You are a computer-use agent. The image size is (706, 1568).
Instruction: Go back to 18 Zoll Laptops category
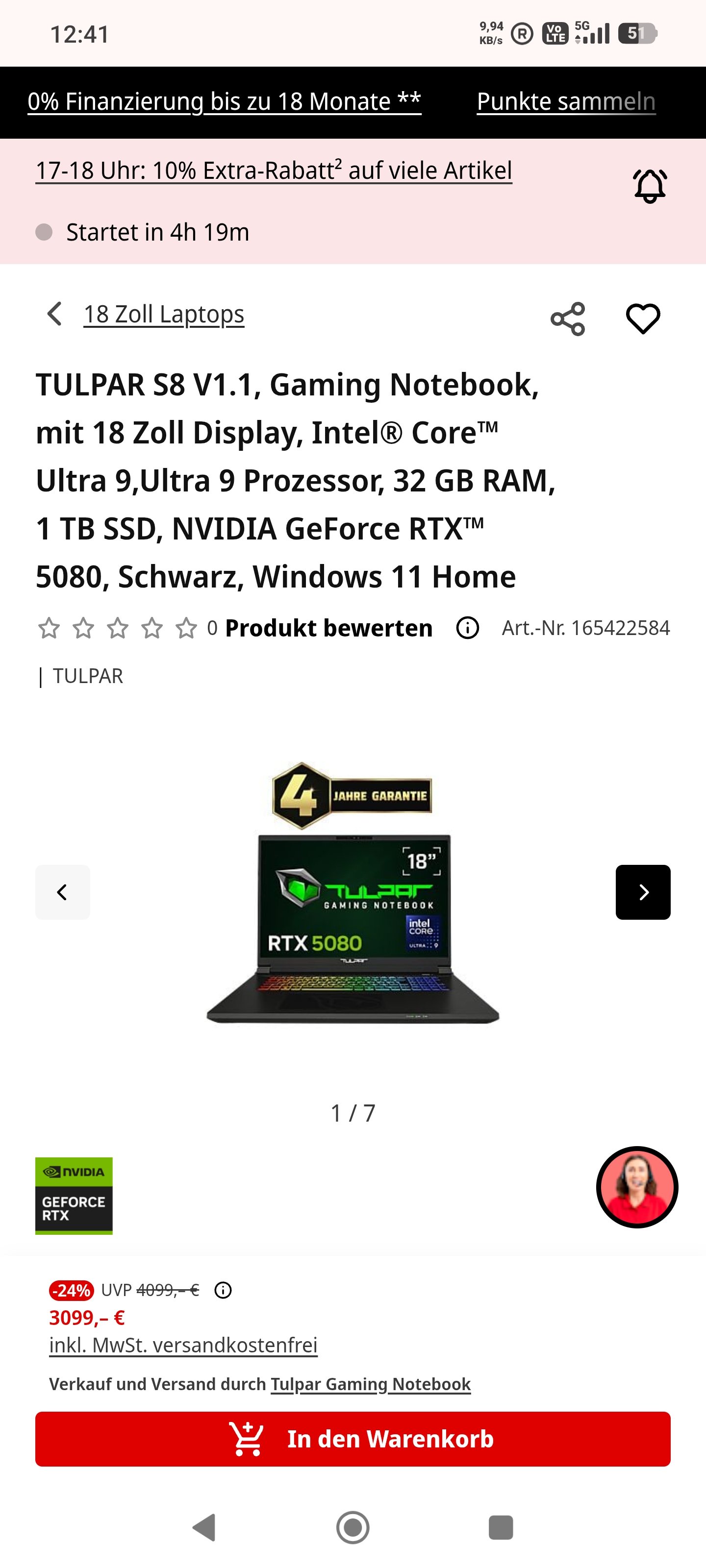point(163,314)
